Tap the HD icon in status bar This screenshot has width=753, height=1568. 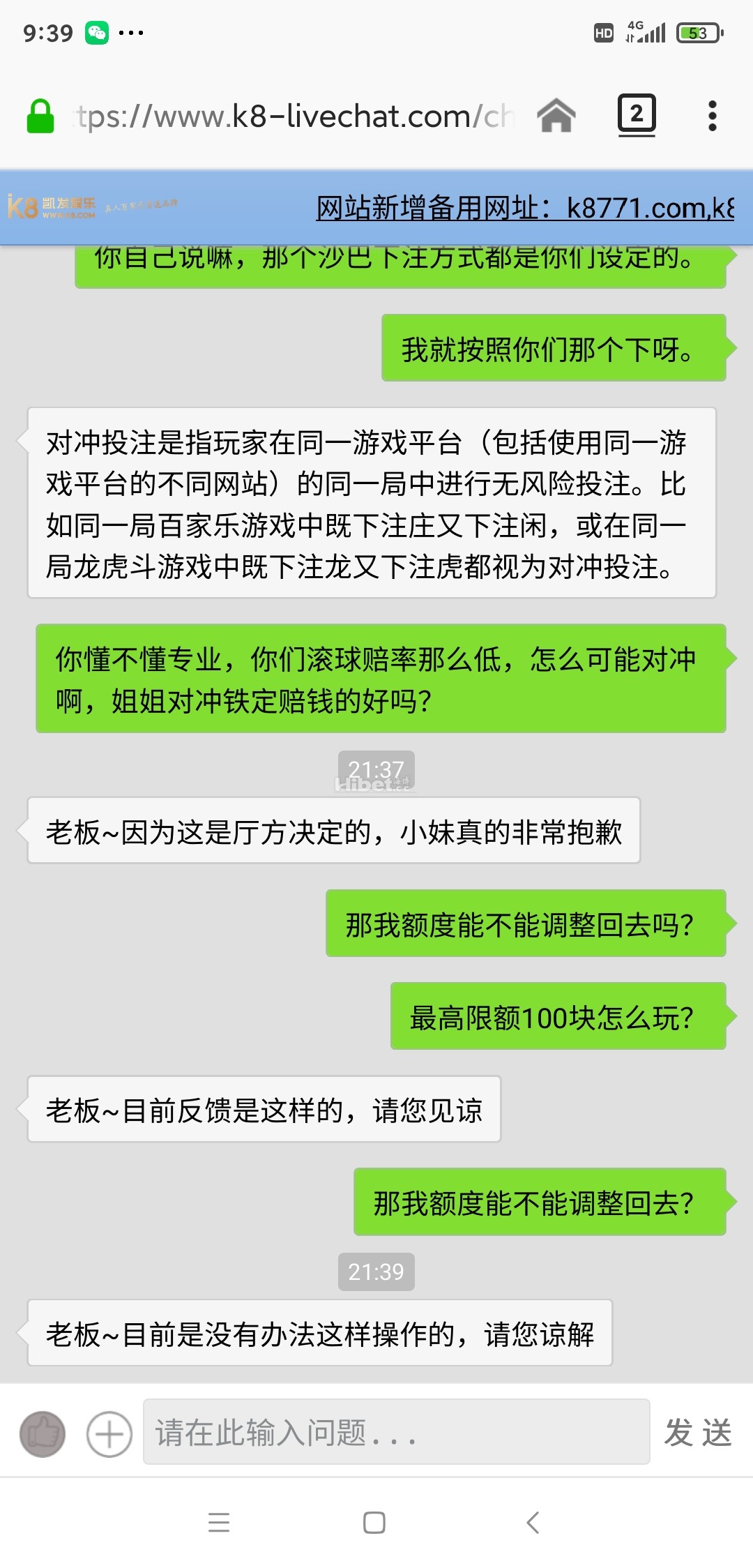pos(604,31)
